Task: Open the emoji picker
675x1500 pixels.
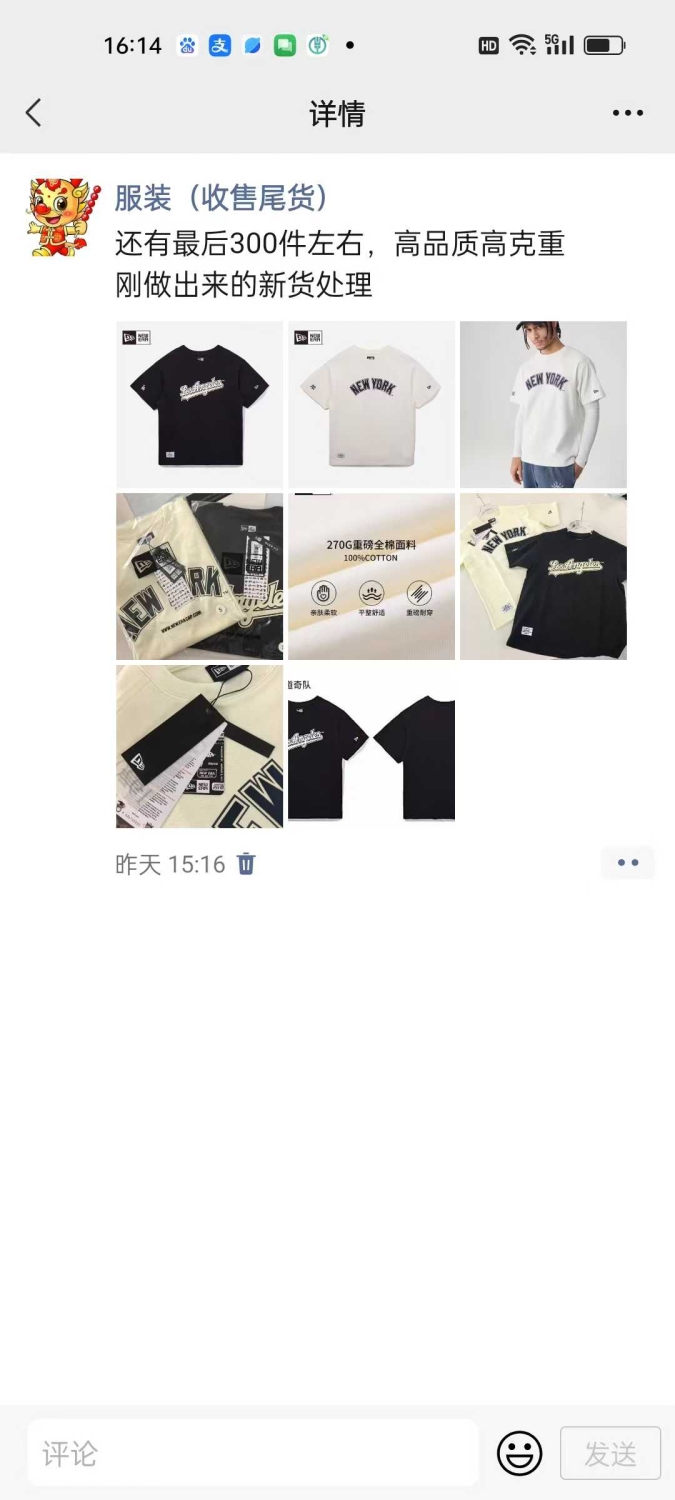Action: click(x=519, y=1453)
